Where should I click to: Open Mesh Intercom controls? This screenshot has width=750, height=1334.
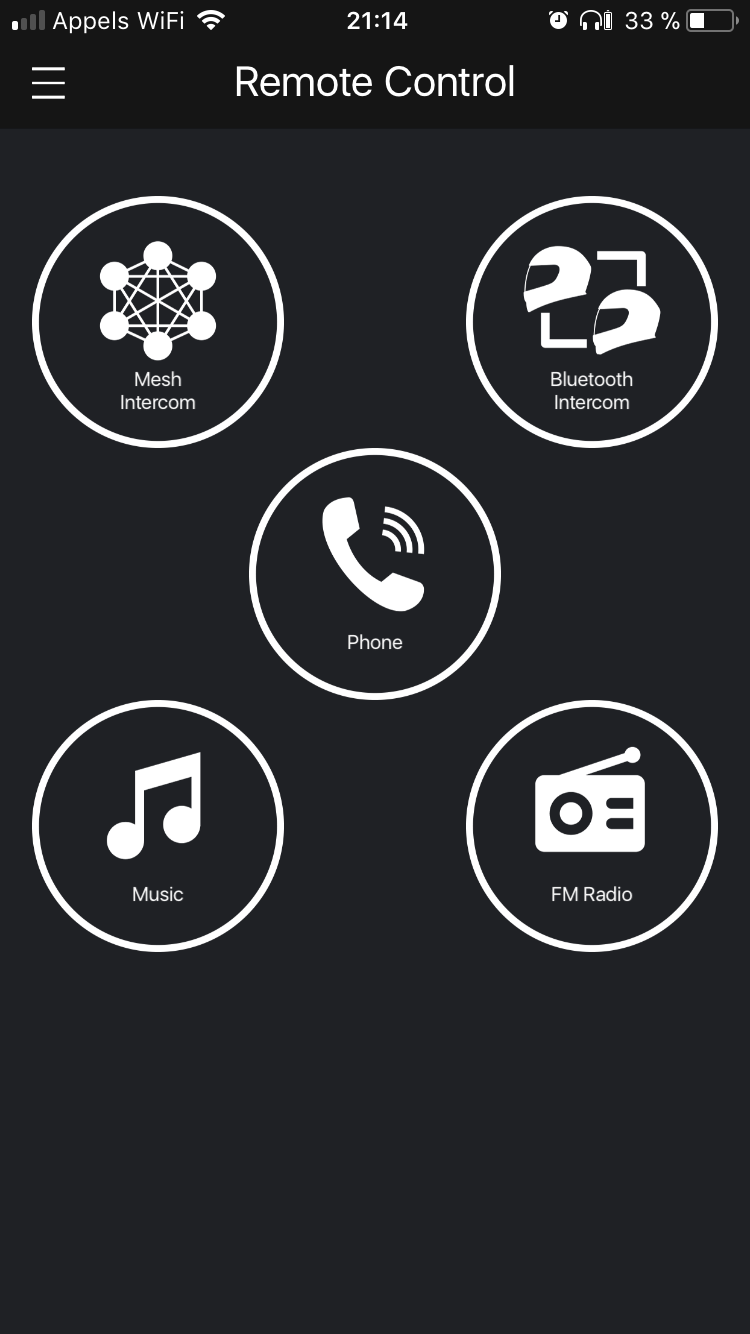(158, 321)
